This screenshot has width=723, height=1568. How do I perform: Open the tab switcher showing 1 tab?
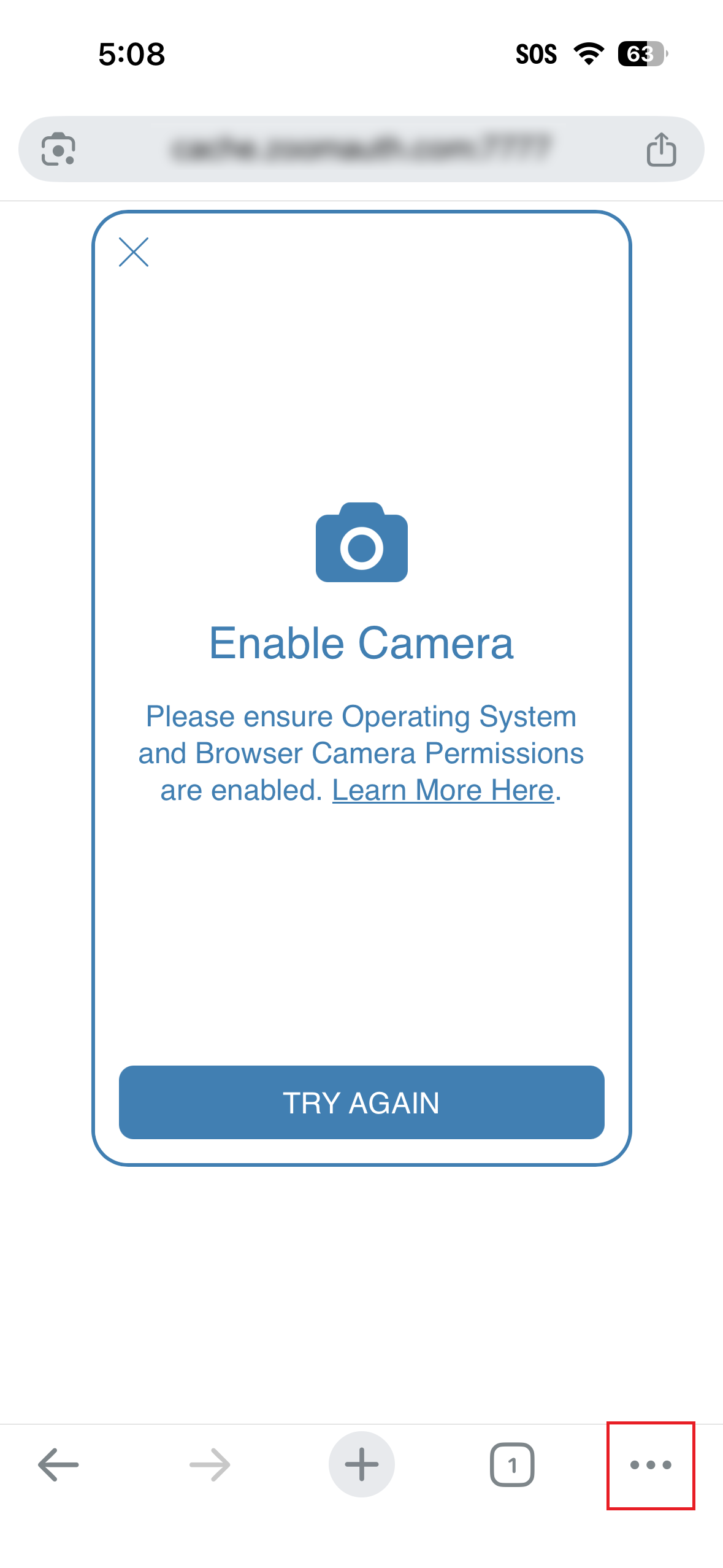512,1464
